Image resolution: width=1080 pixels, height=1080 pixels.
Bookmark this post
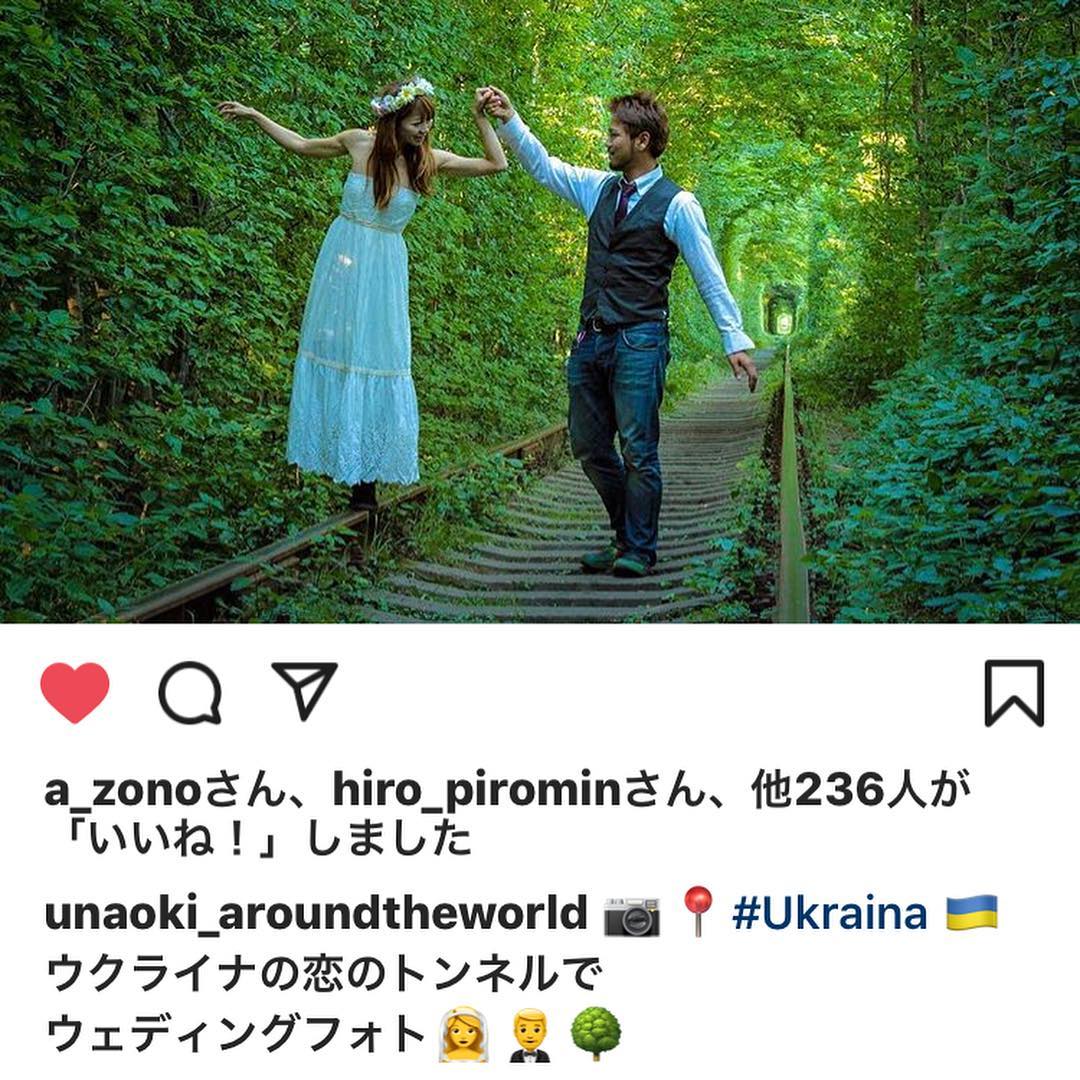pos(1013,692)
